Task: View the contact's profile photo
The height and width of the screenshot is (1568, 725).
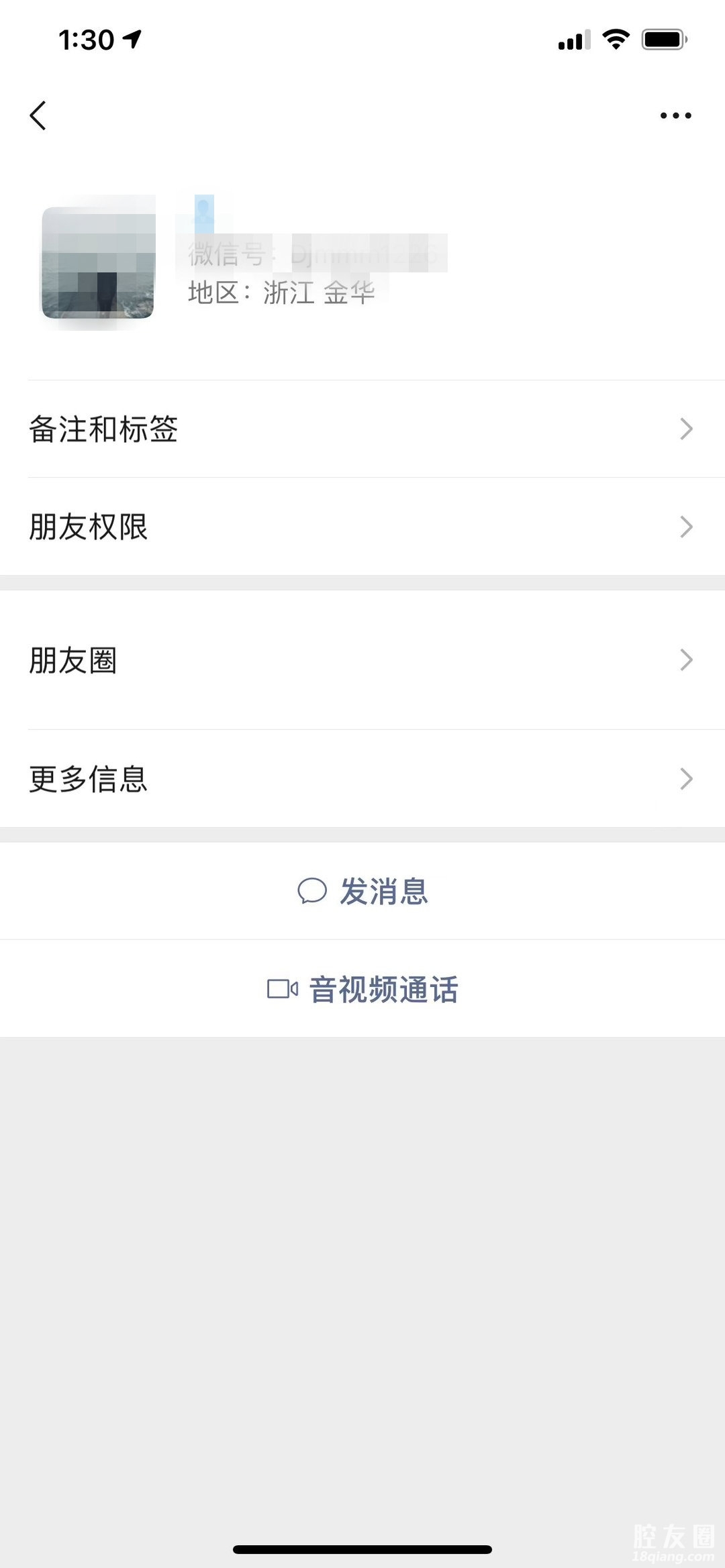Action: [x=98, y=263]
